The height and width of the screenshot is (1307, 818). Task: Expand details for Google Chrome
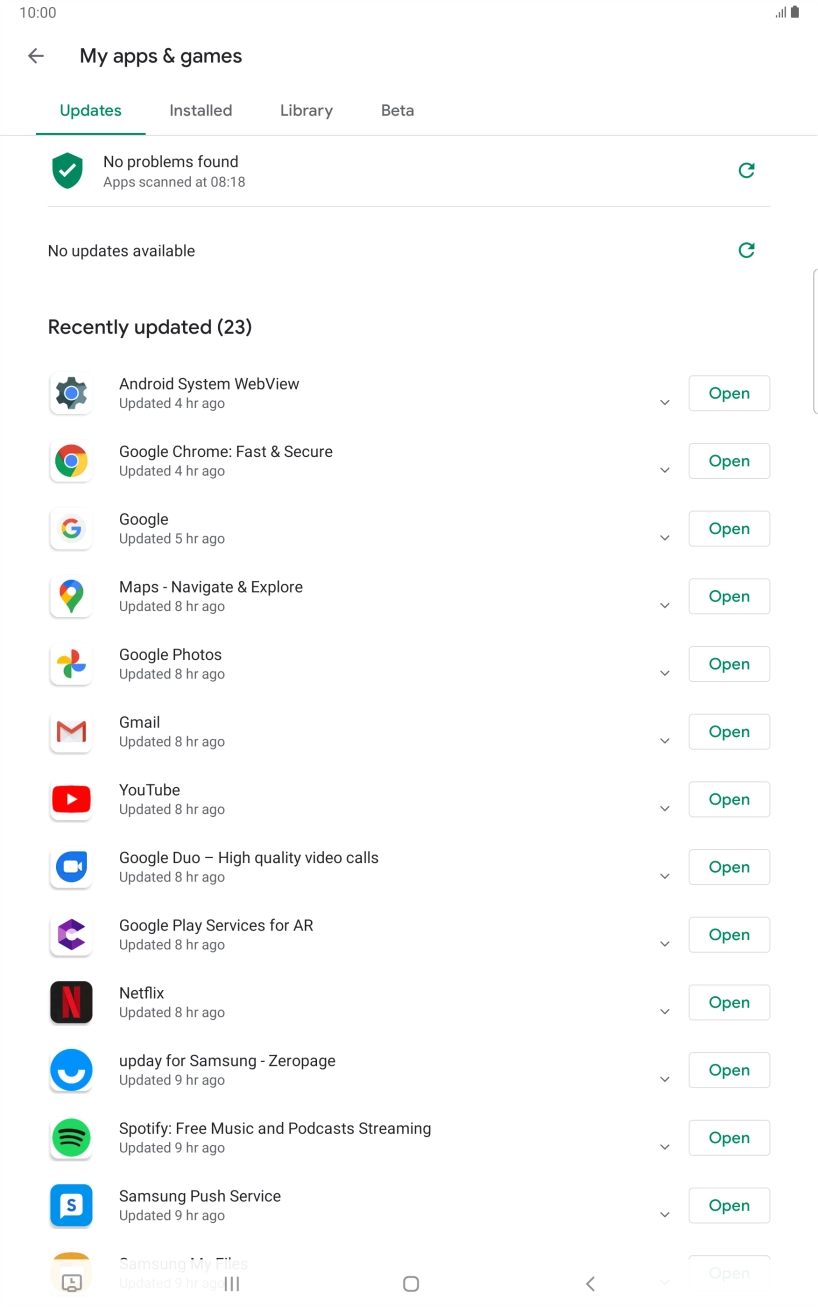click(x=664, y=470)
